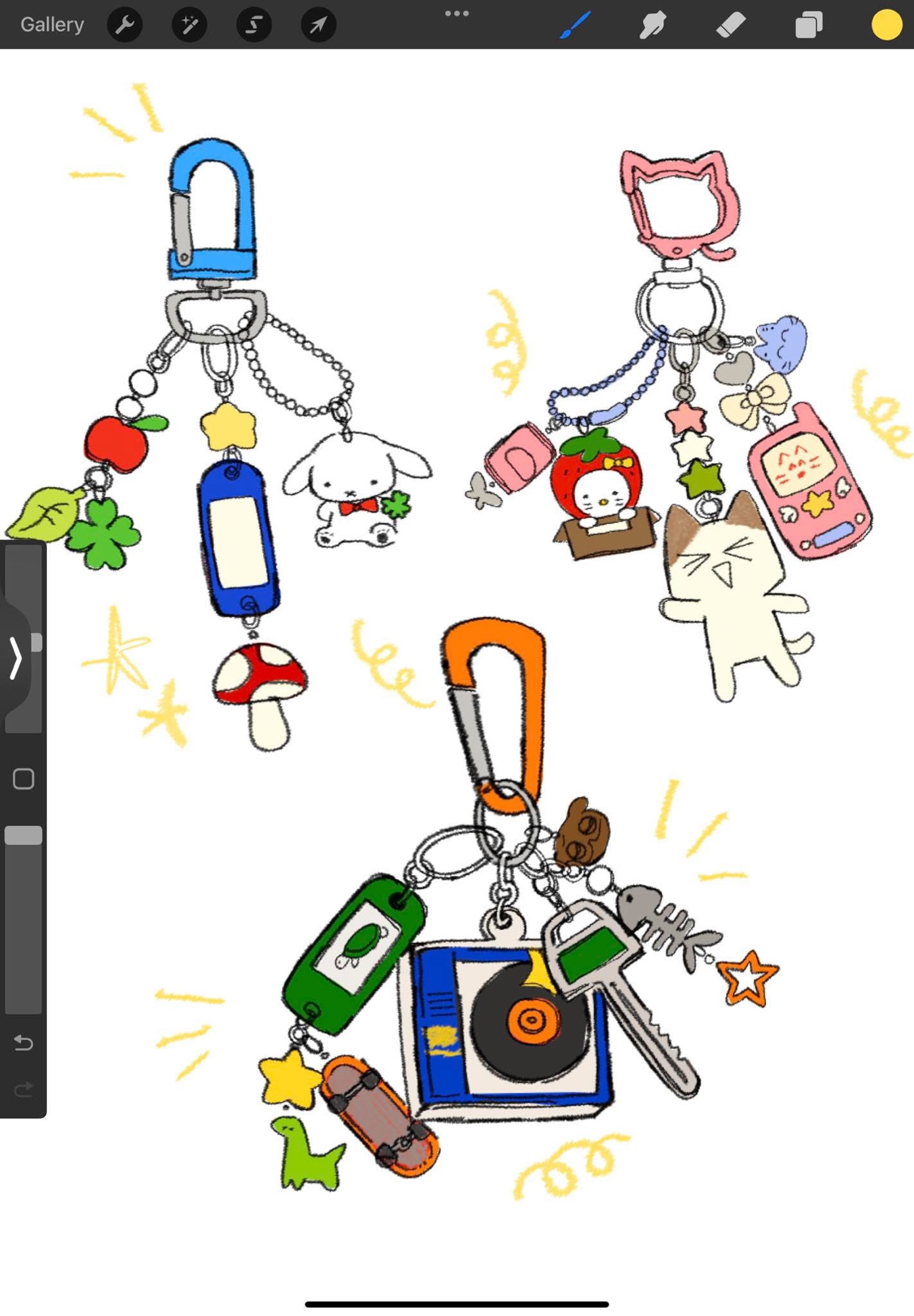Image resolution: width=914 pixels, height=1316 pixels.
Task: Return to the Gallery
Action: (52, 24)
